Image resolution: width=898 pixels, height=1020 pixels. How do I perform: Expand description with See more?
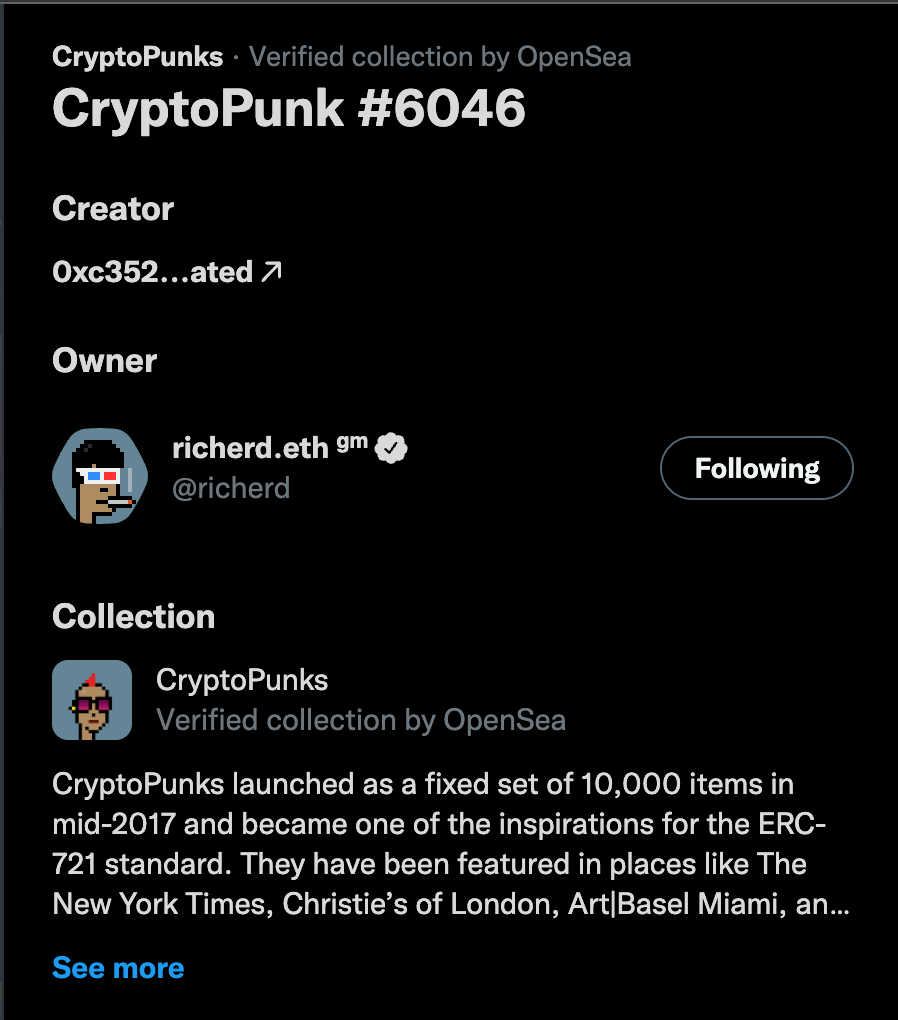(118, 968)
